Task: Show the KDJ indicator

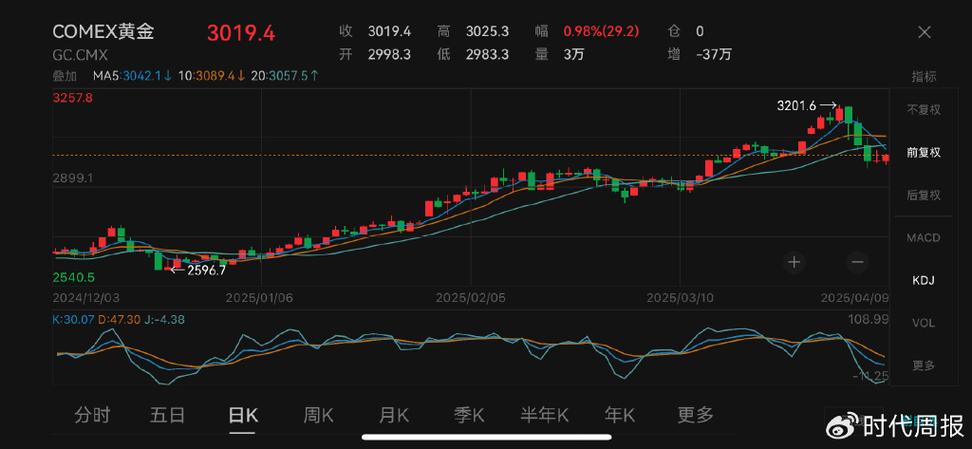Action: click(923, 280)
